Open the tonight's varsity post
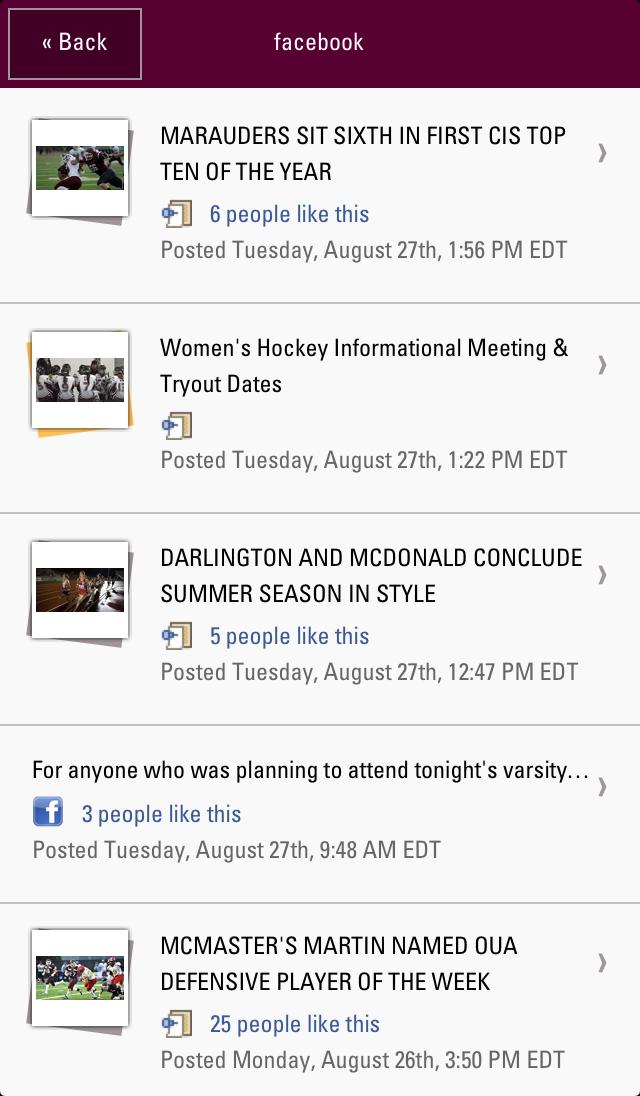 pos(310,771)
